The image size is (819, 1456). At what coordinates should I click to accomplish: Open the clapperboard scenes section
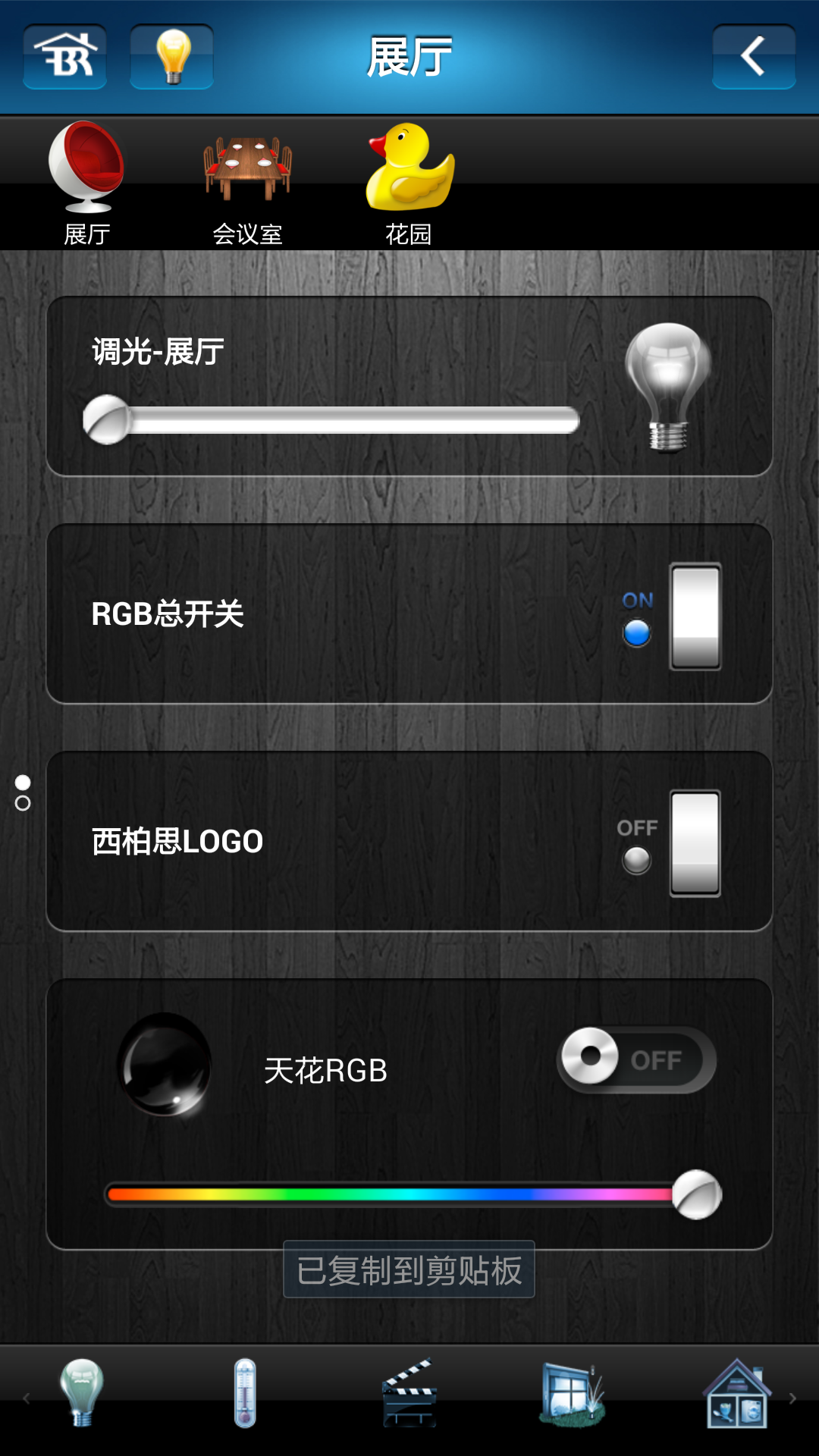tap(409, 1392)
